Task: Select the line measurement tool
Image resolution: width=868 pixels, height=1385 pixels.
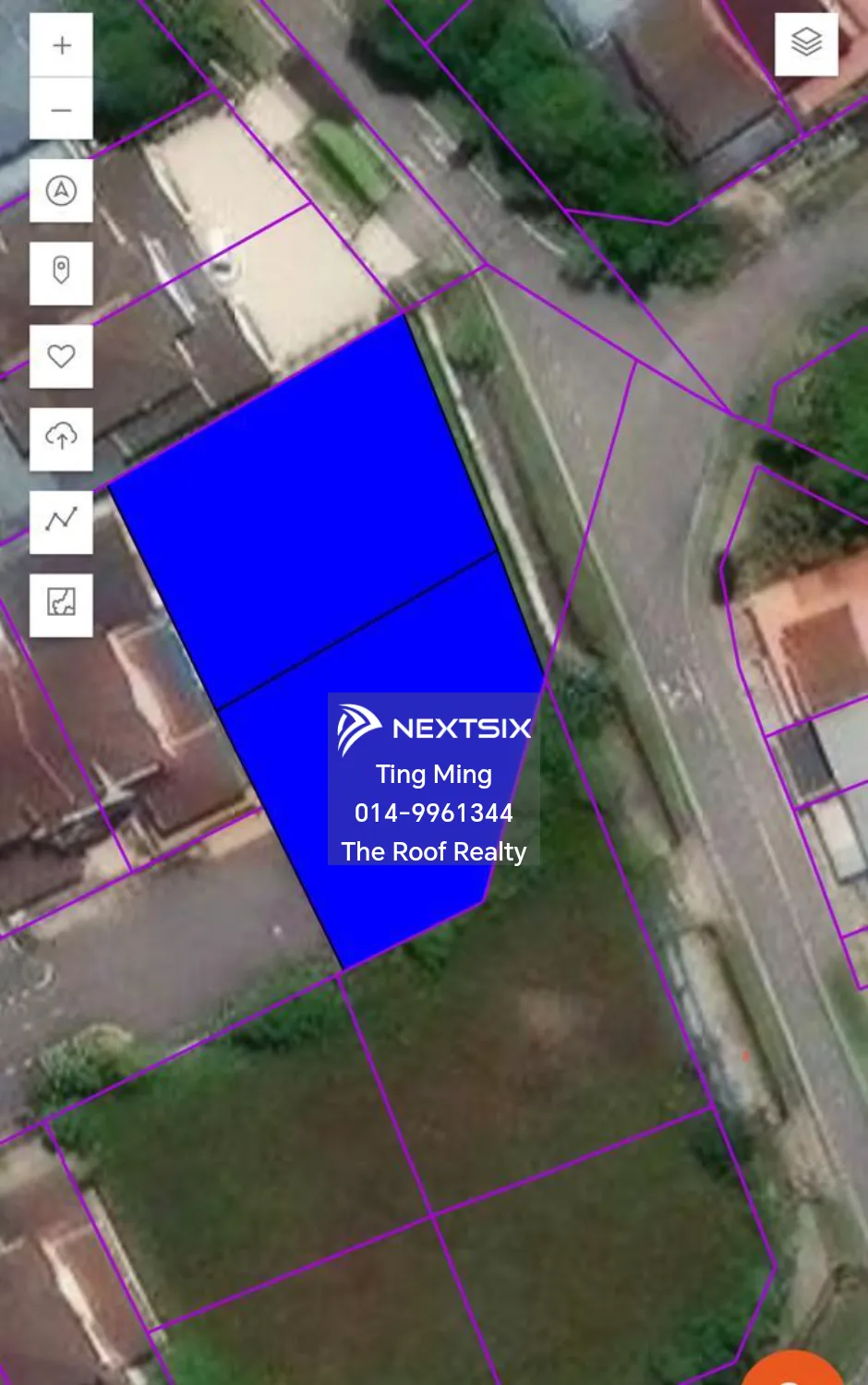Action: [x=61, y=521]
